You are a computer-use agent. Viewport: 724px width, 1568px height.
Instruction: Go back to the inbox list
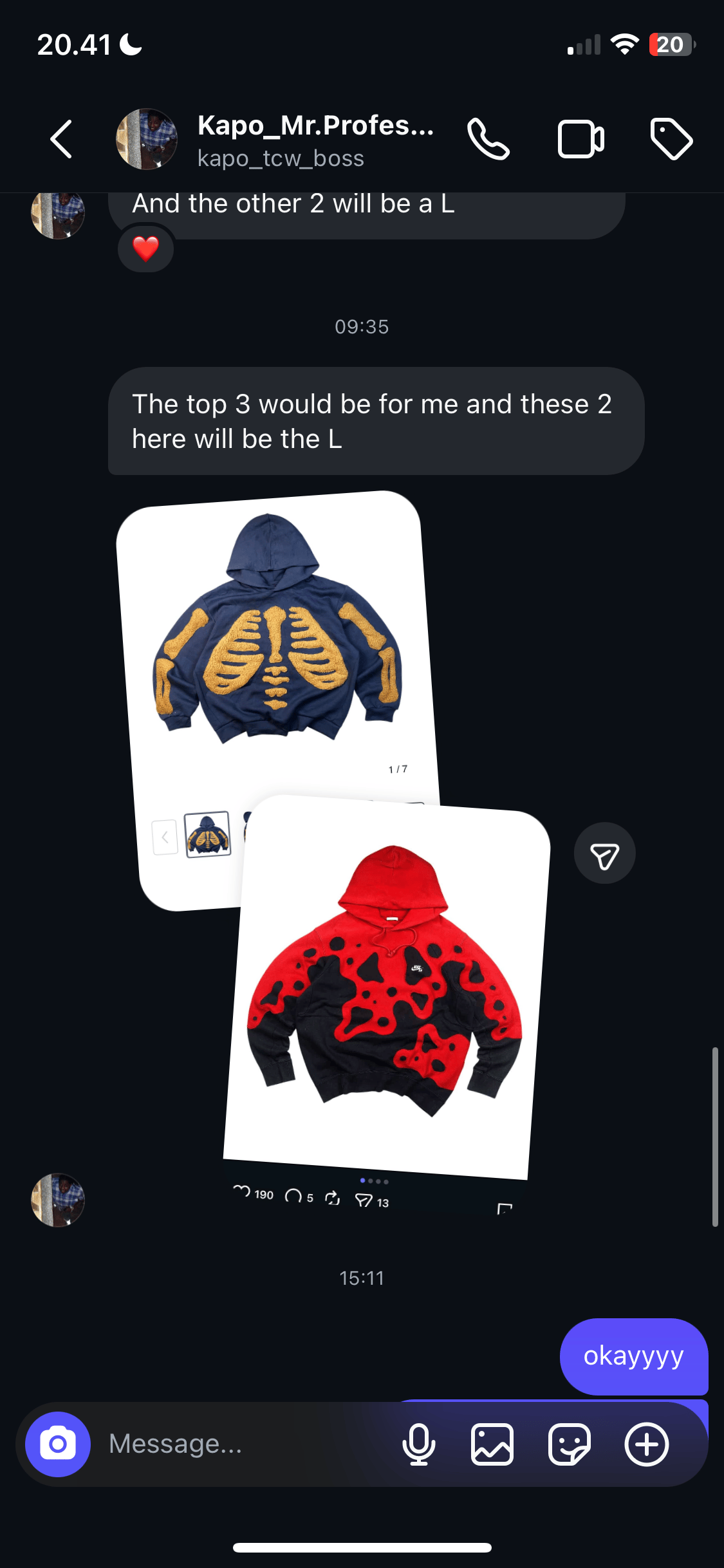(61, 139)
